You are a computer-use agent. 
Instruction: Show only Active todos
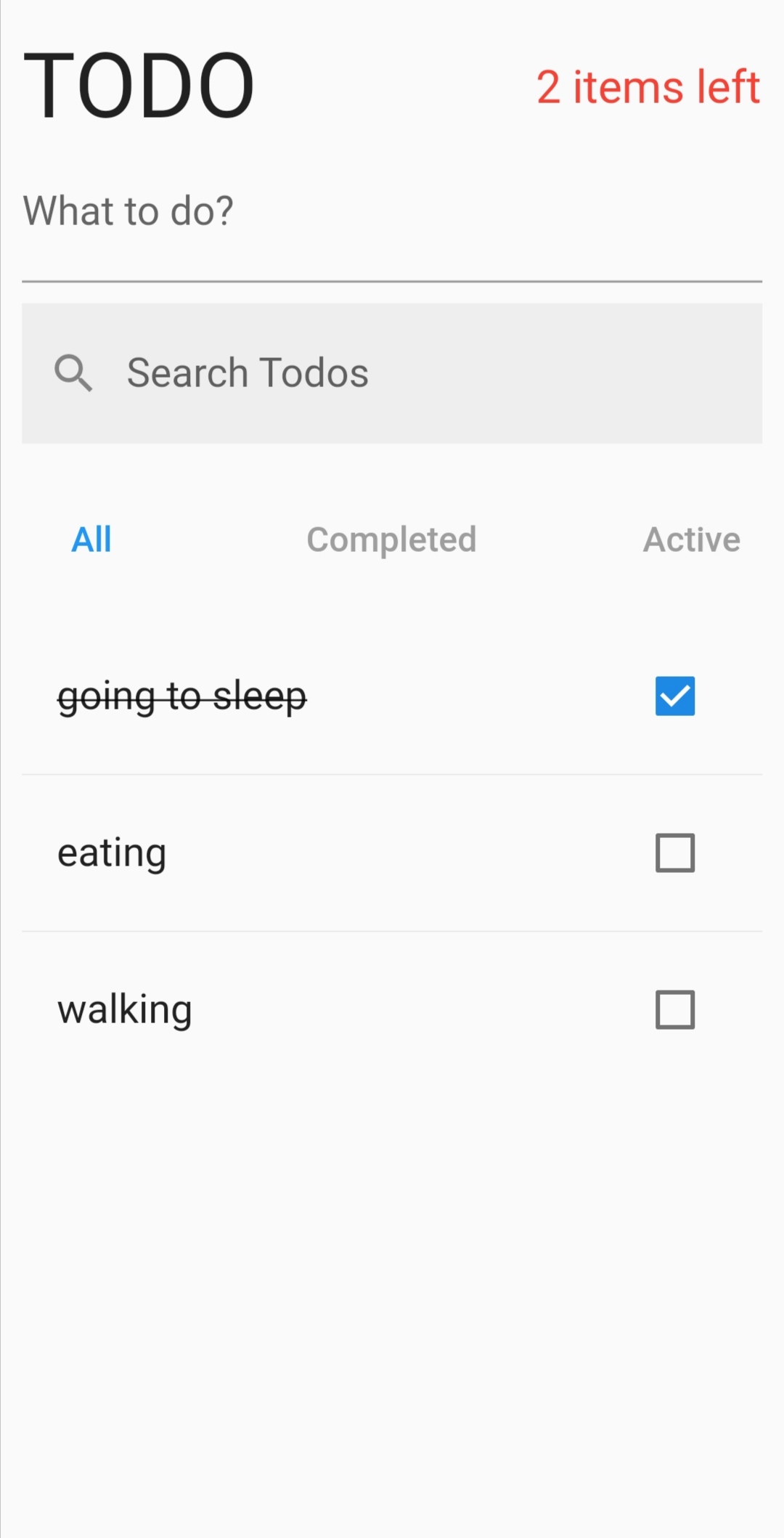coord(692,540)
